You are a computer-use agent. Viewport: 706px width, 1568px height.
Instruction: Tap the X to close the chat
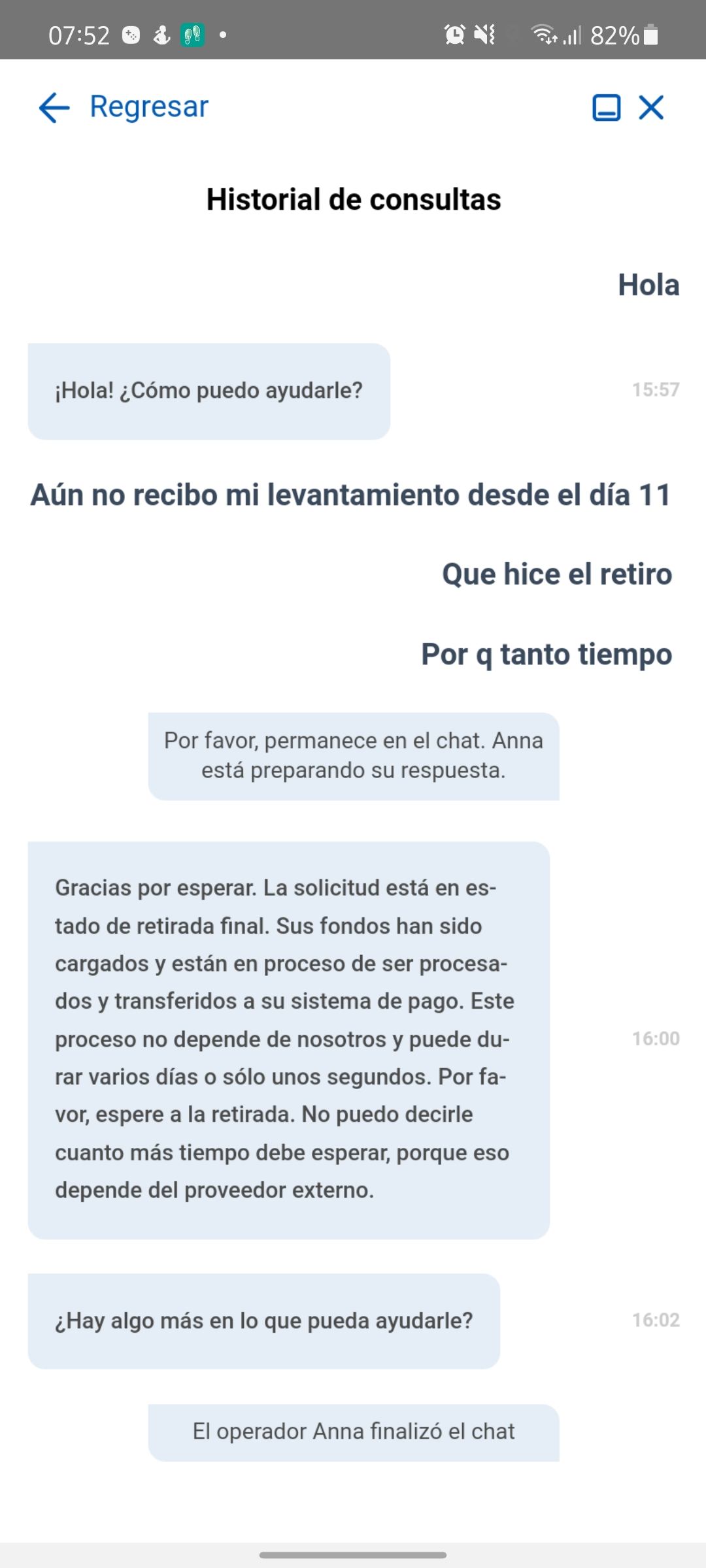click(x=652, y=108)
